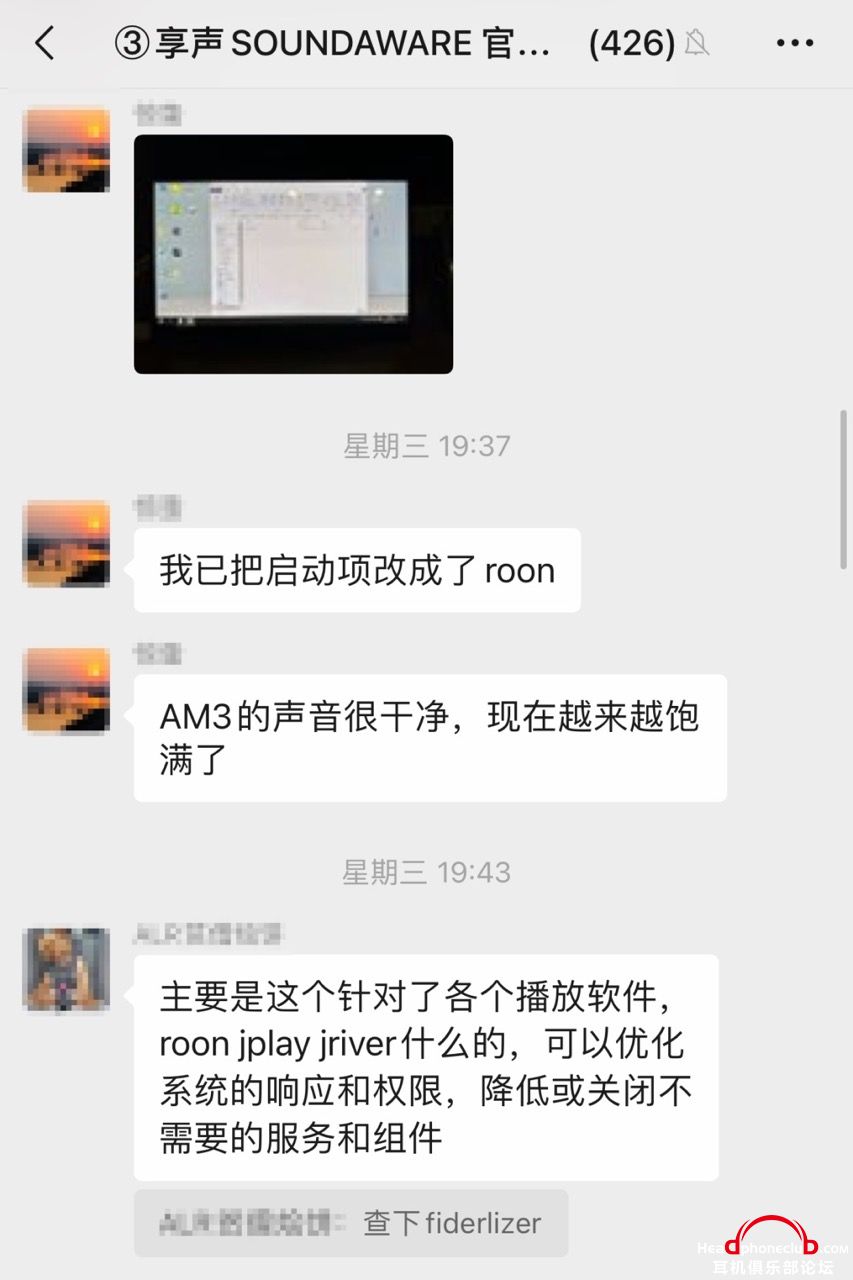Open the avatar beside 我已把启动项改成了 roon
Image resolution: width=853 pixels, height=1280 pixels.
pos(66,543)
